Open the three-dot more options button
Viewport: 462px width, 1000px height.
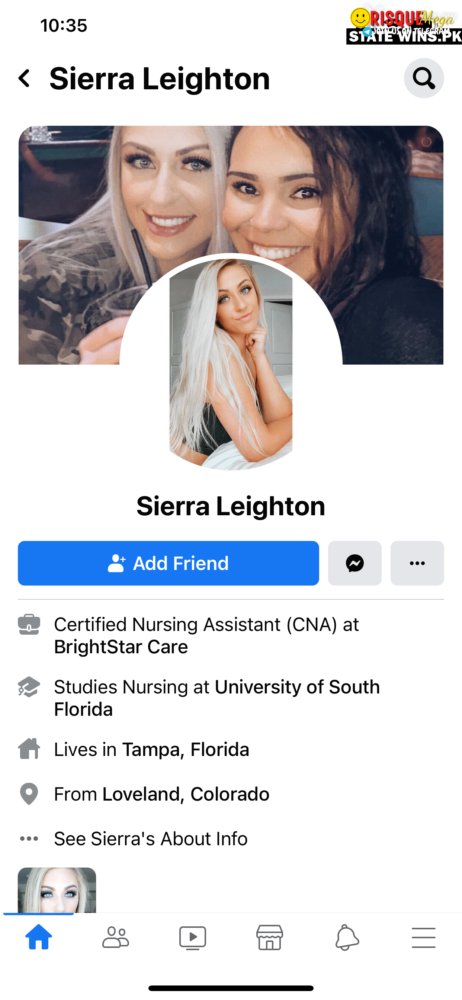417,563
